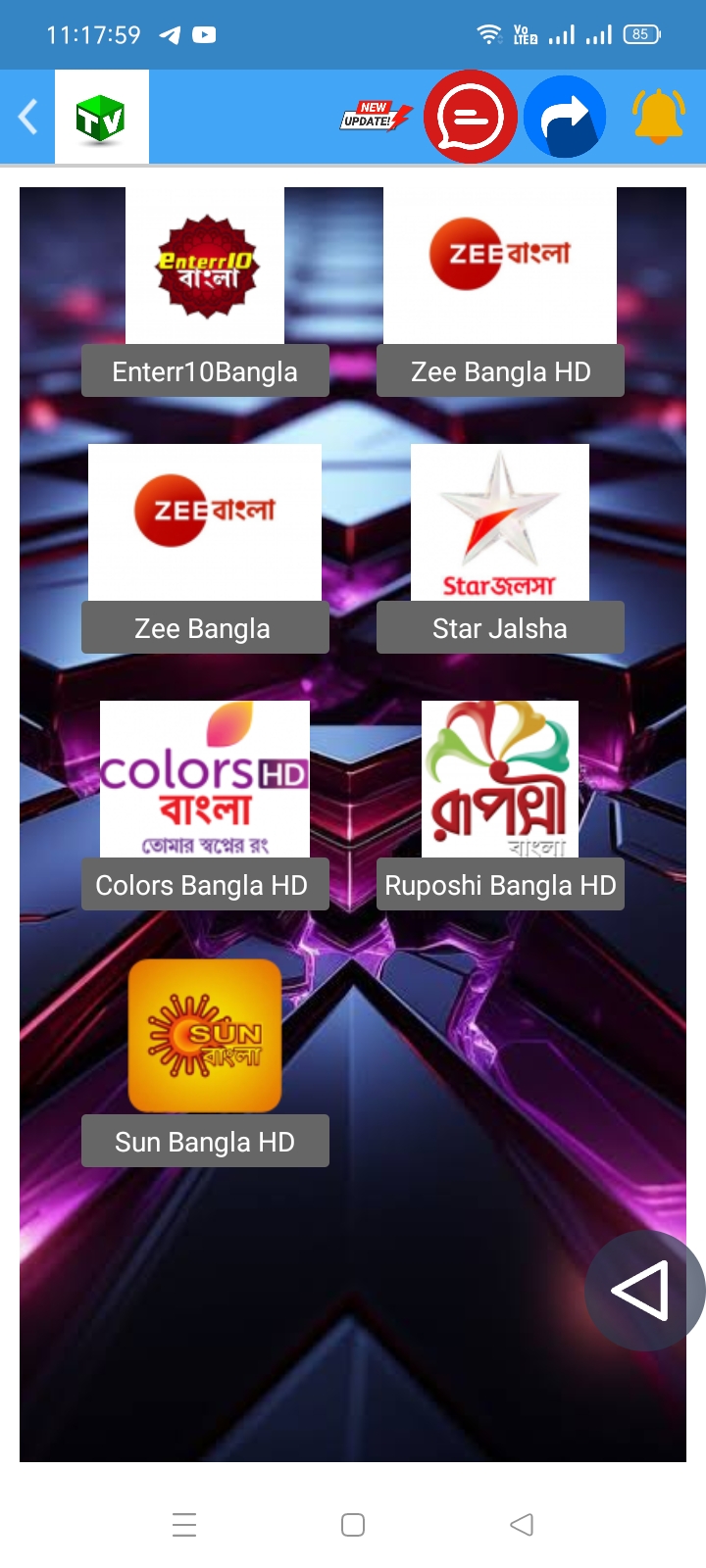Screen dimensions: 706x1568
Task: Play the Ruposhi Bangla HD channel
Action: click(x=500, y=806)
